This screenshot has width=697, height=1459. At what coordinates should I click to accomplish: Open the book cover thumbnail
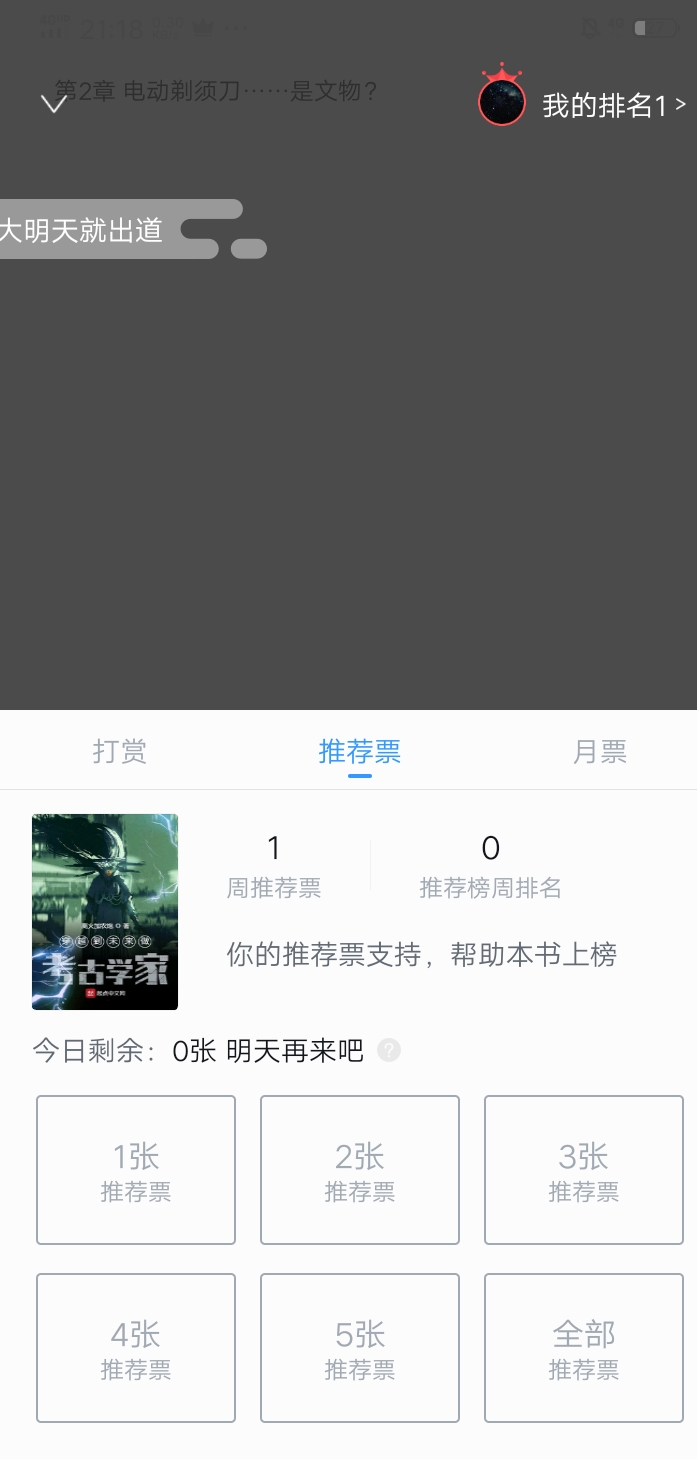[x=105, y=912]
